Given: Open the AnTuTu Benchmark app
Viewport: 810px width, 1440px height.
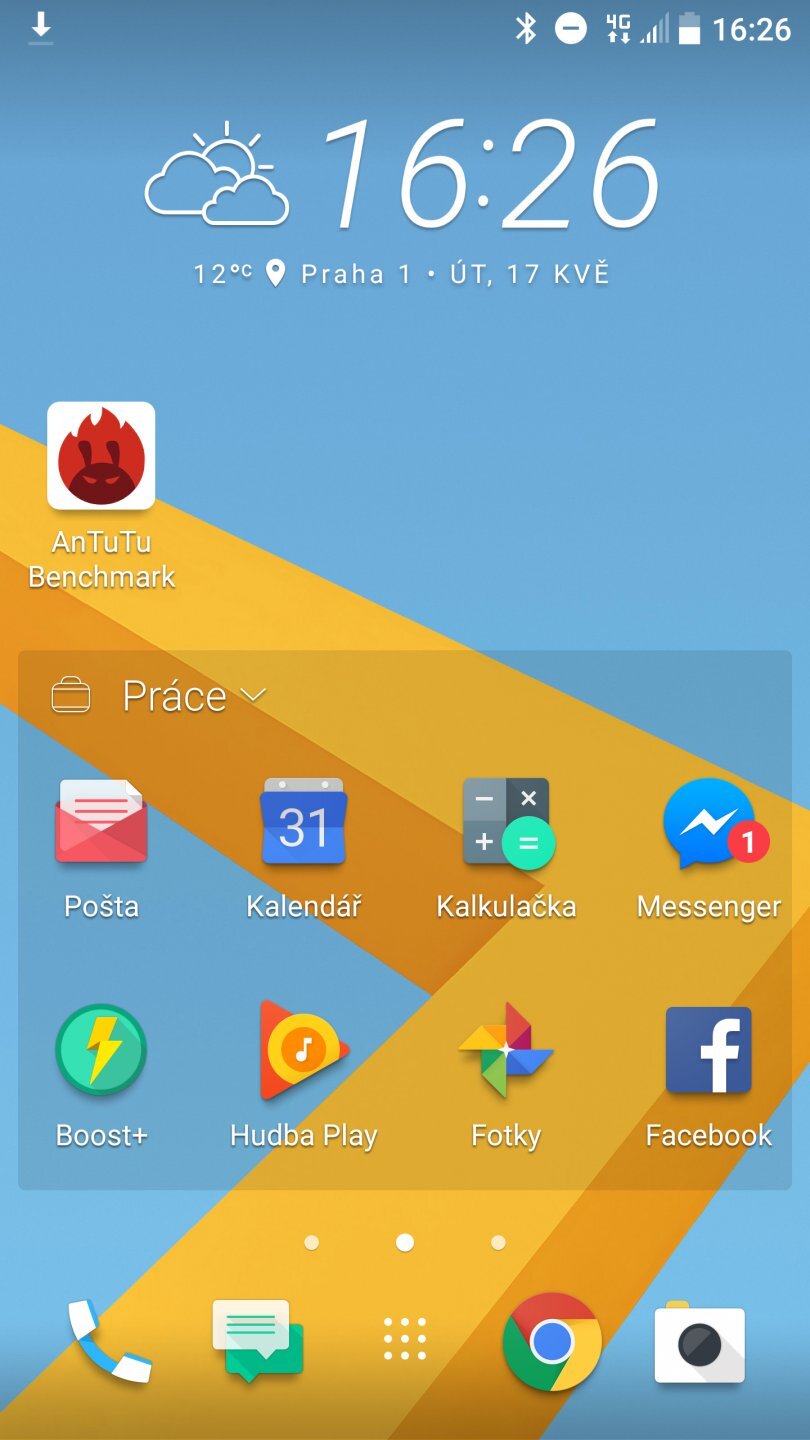Looking at the screenshot, I should pyautogui.click(x=100, y=457).
